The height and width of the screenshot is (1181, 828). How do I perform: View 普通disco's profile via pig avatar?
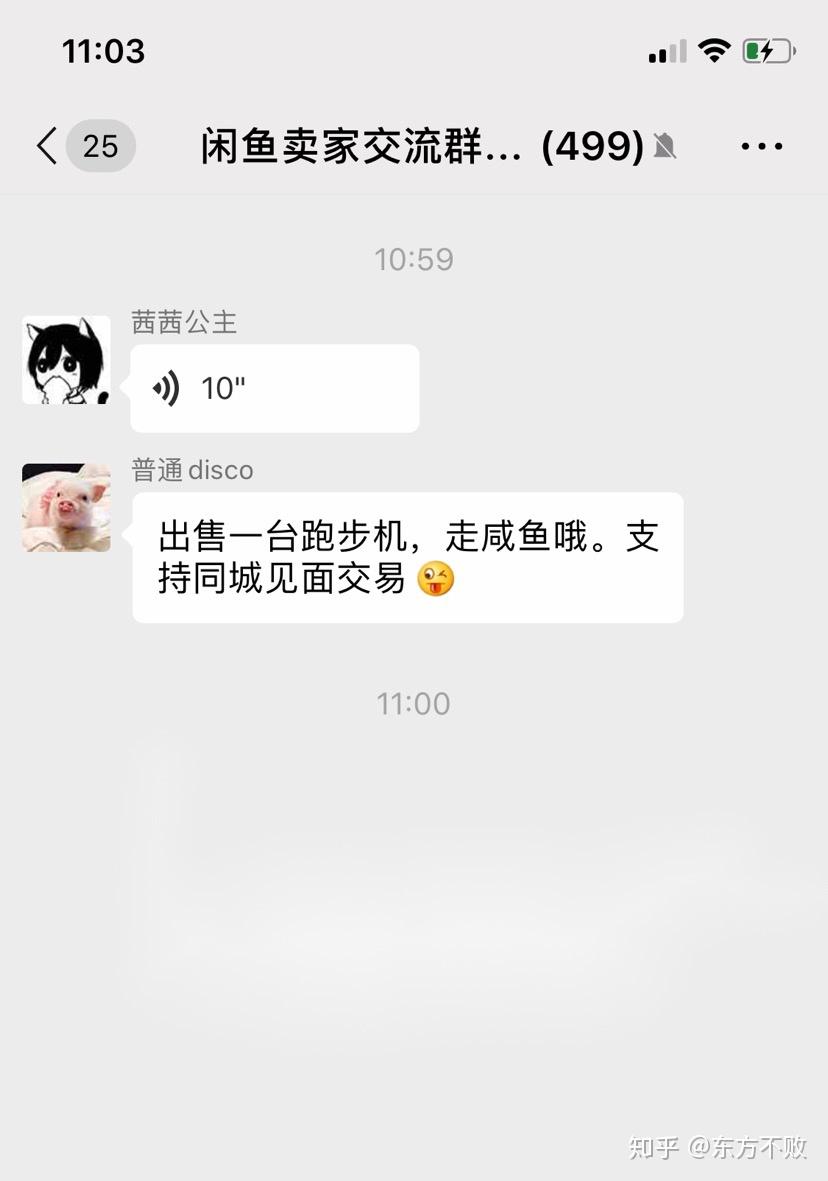point(66,507)
